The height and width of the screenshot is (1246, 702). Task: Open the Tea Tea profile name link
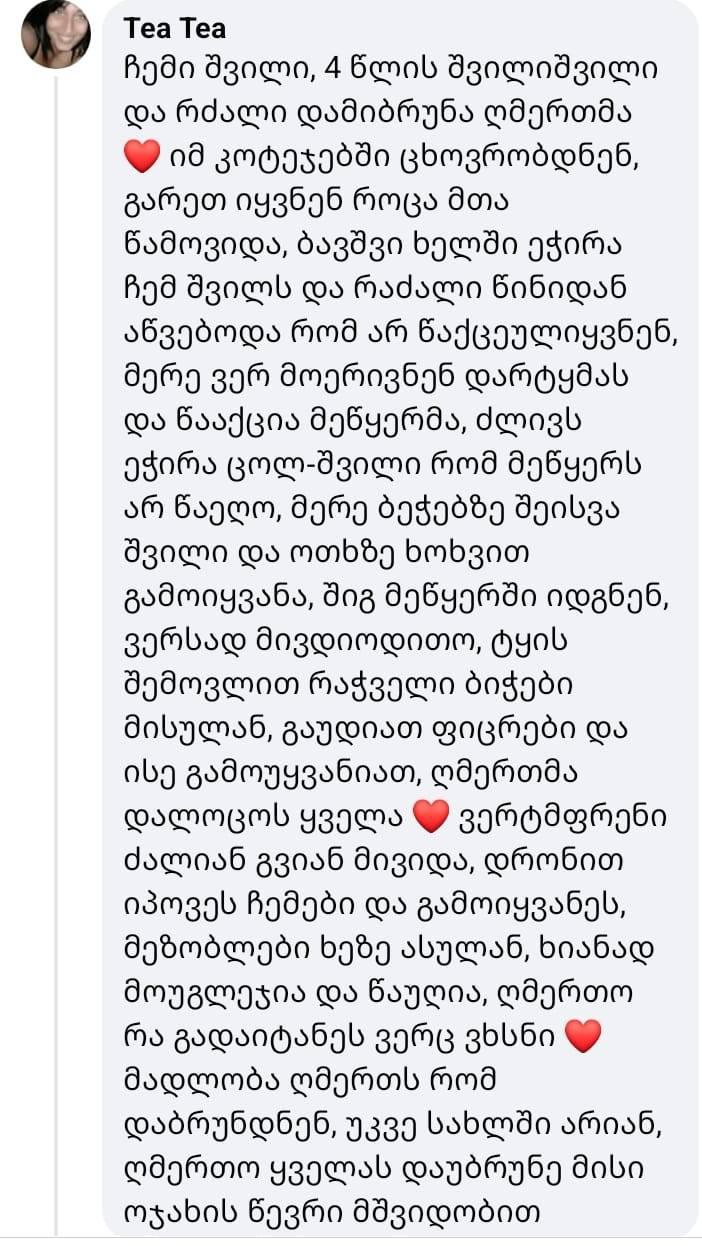coord(175,28)
